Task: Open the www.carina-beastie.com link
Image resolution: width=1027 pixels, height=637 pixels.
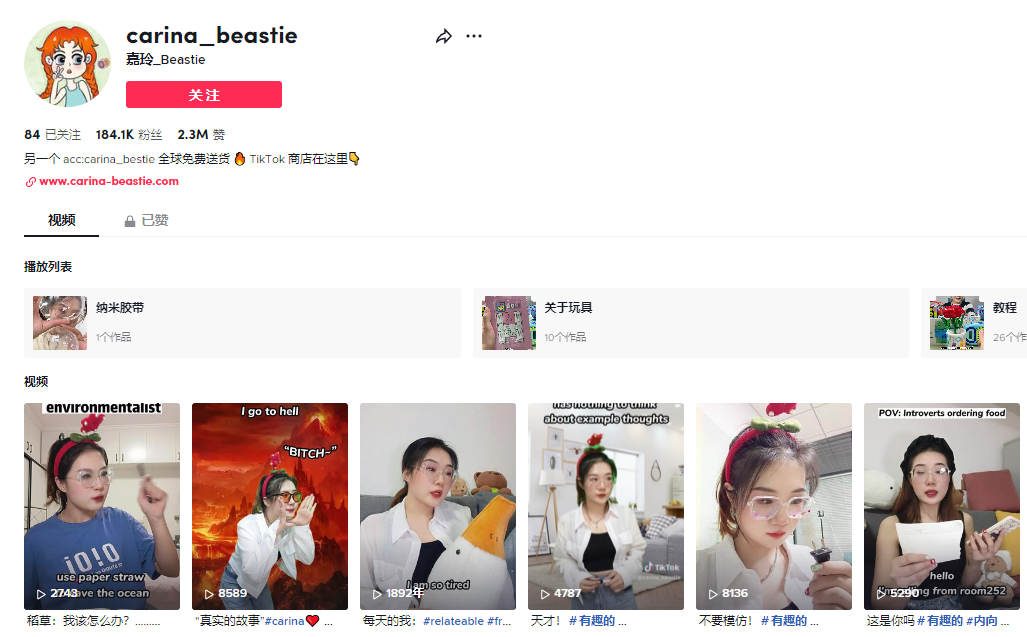Action: click(x=108, y=181)
